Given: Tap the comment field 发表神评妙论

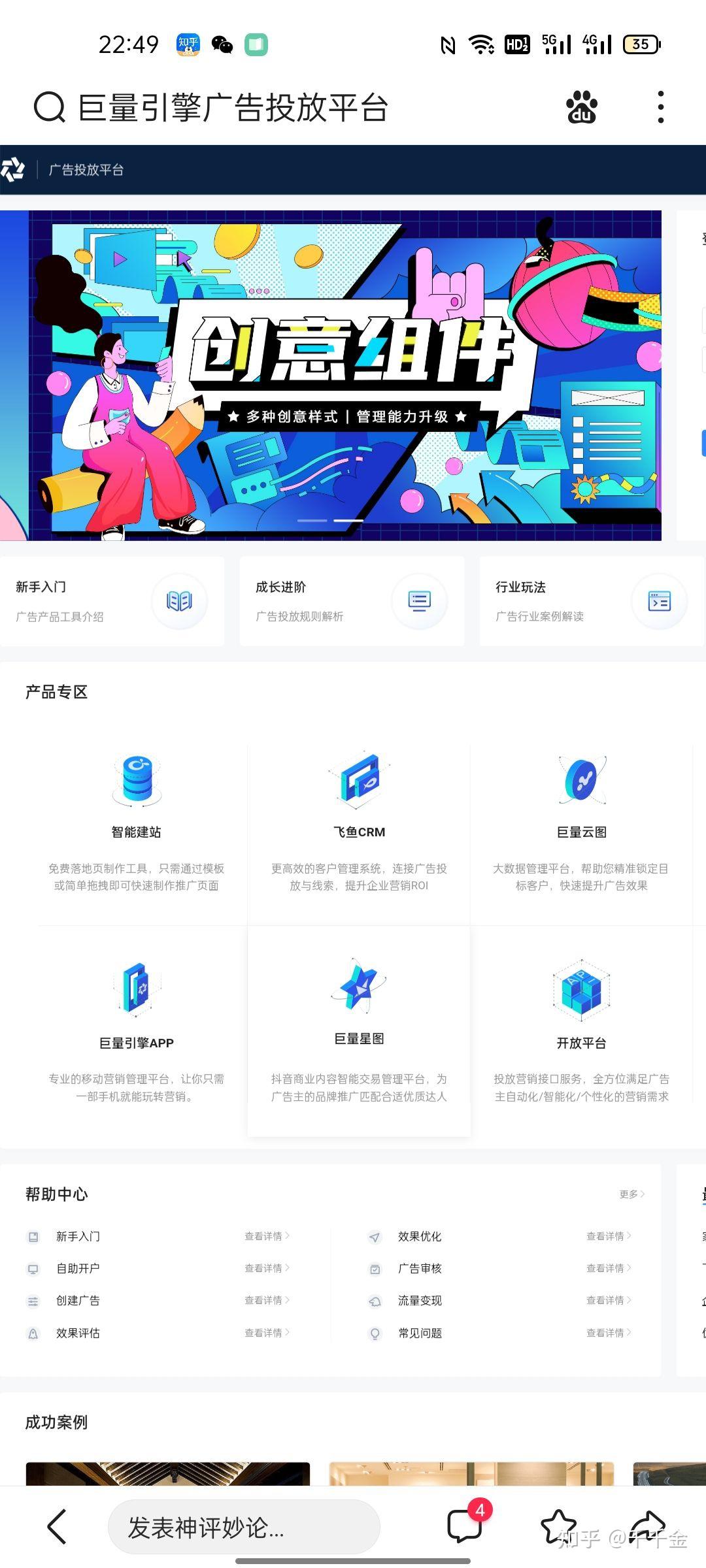Looking at the screenshot, I should tap(243, 1527).
